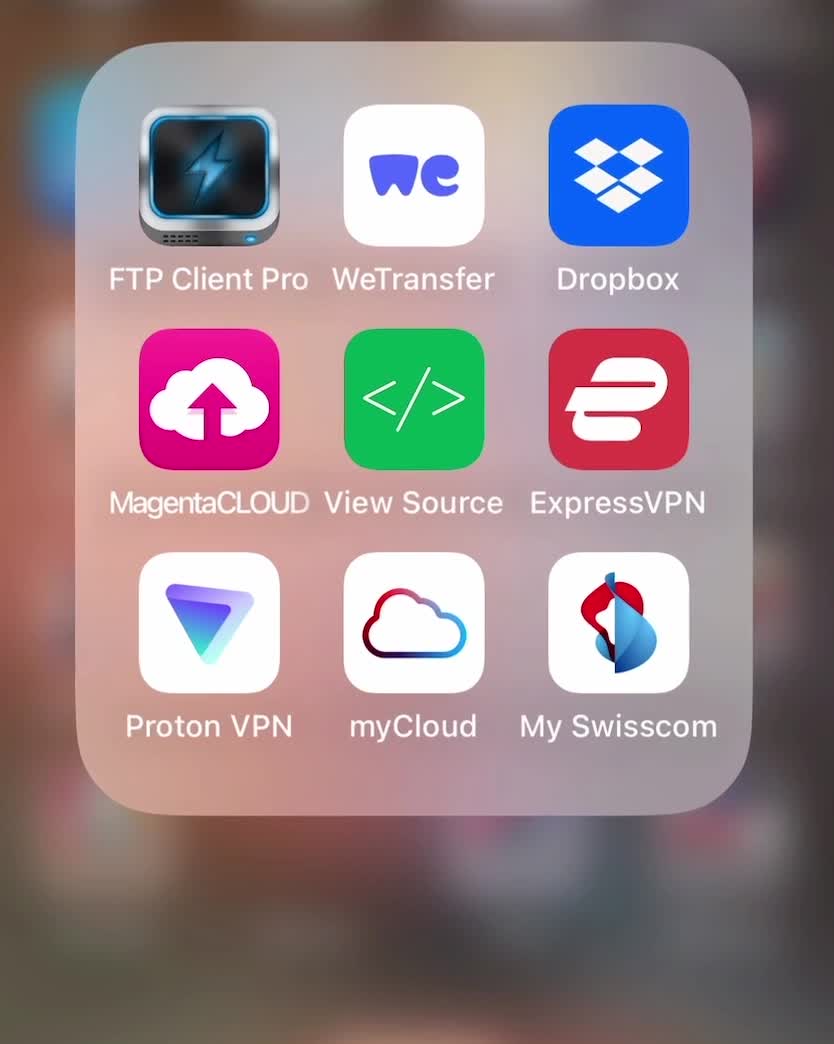This screenshot has height=1044, width=834.
Task: Open the View Source app
Action: click(x=414, y=399)
